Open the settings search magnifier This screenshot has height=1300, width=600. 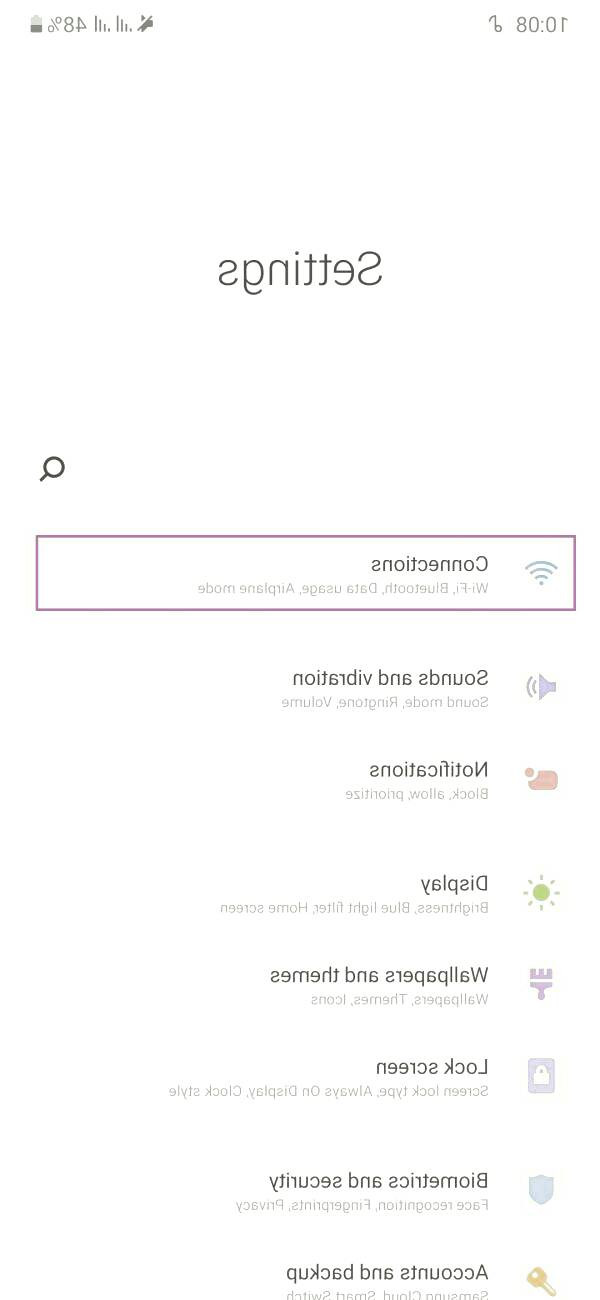(52, 468)
